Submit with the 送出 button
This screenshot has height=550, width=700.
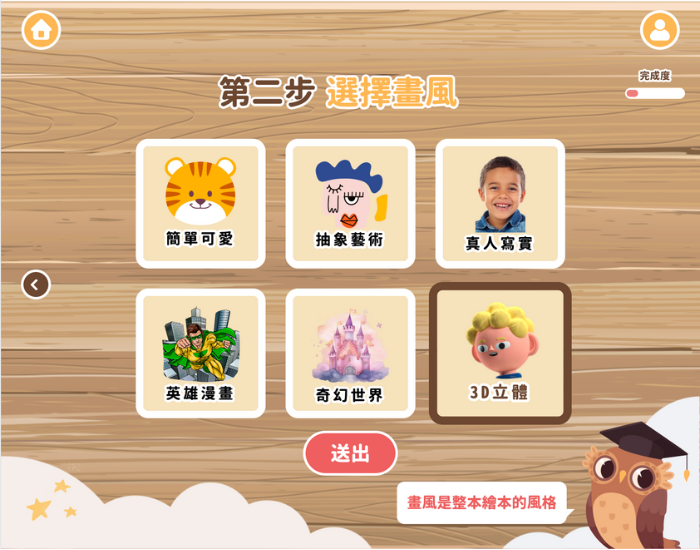tap(350, 453)
